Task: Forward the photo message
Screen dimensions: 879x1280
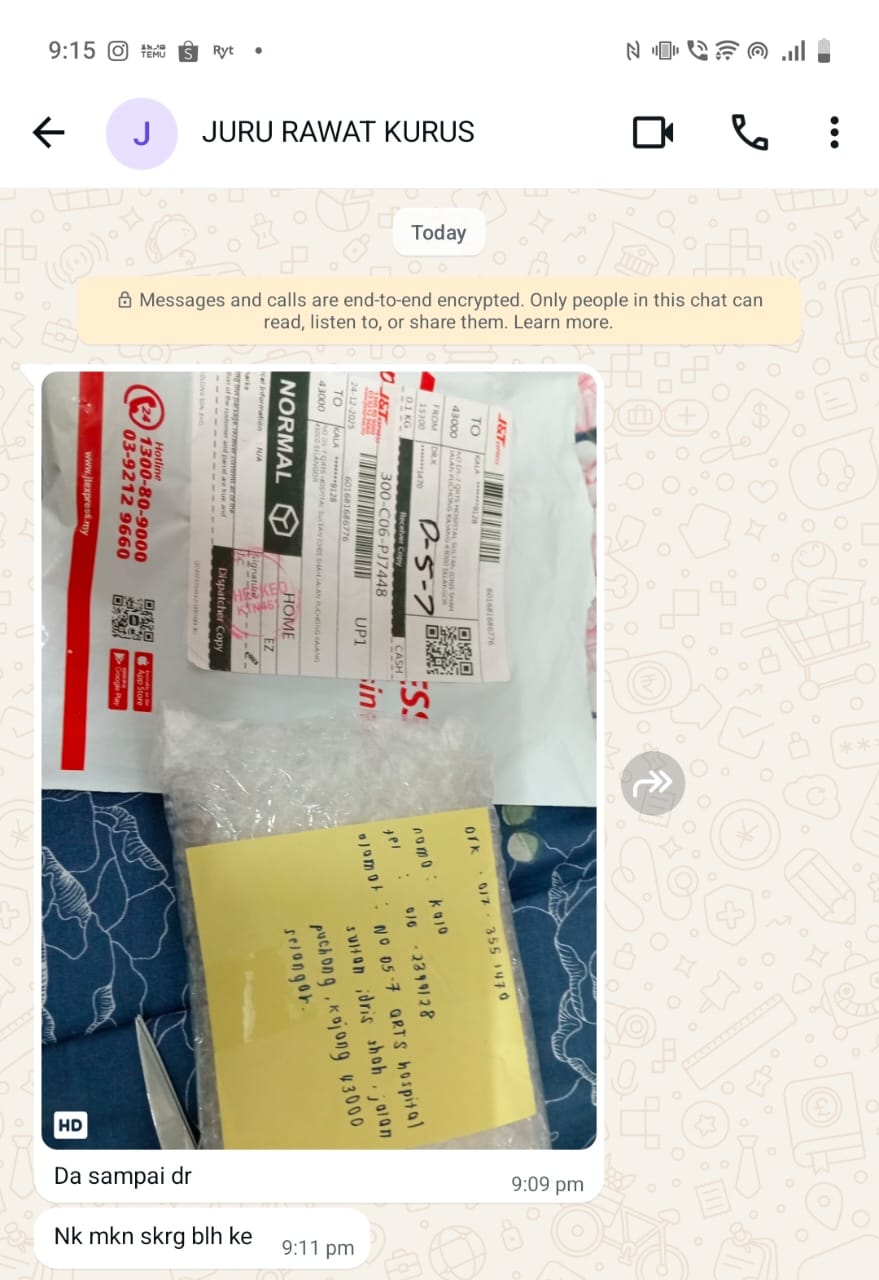Action: [x=652, y=783]
